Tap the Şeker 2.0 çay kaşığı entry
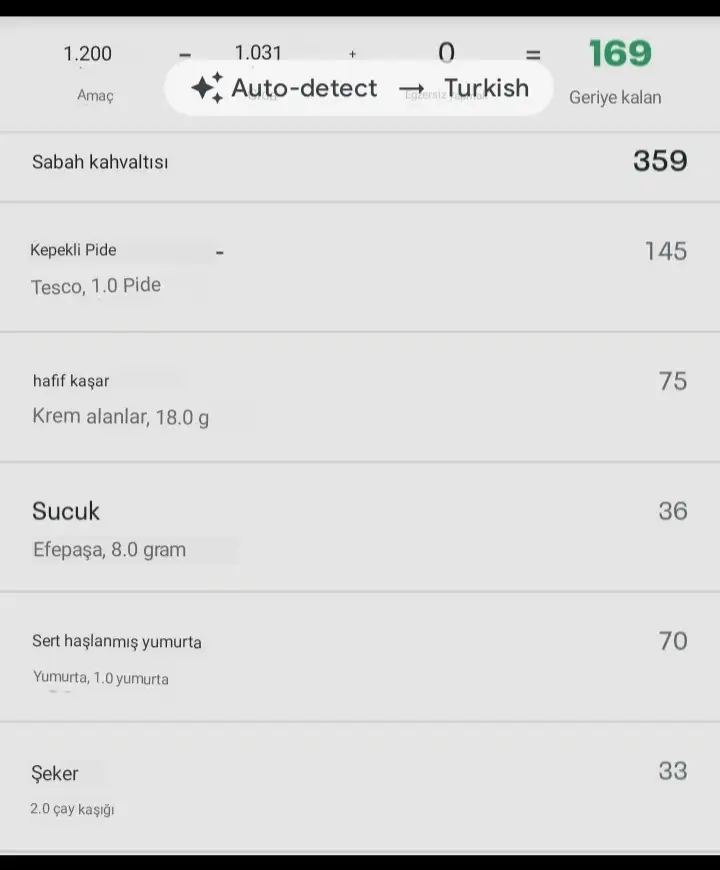The height and width of the screenshot is (870, 720). pos(359,787)
